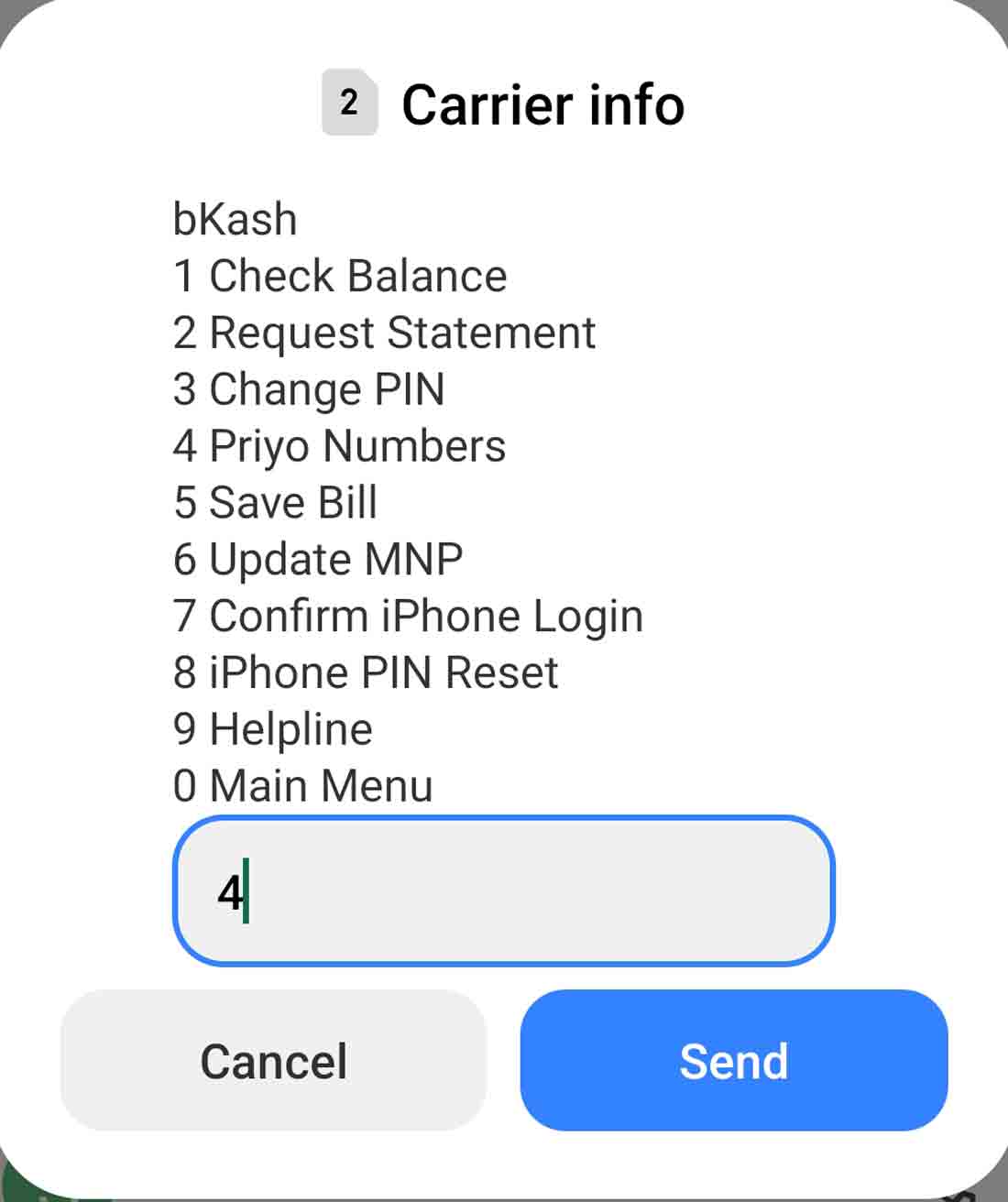Send the USSD reply

point(733,1060)
